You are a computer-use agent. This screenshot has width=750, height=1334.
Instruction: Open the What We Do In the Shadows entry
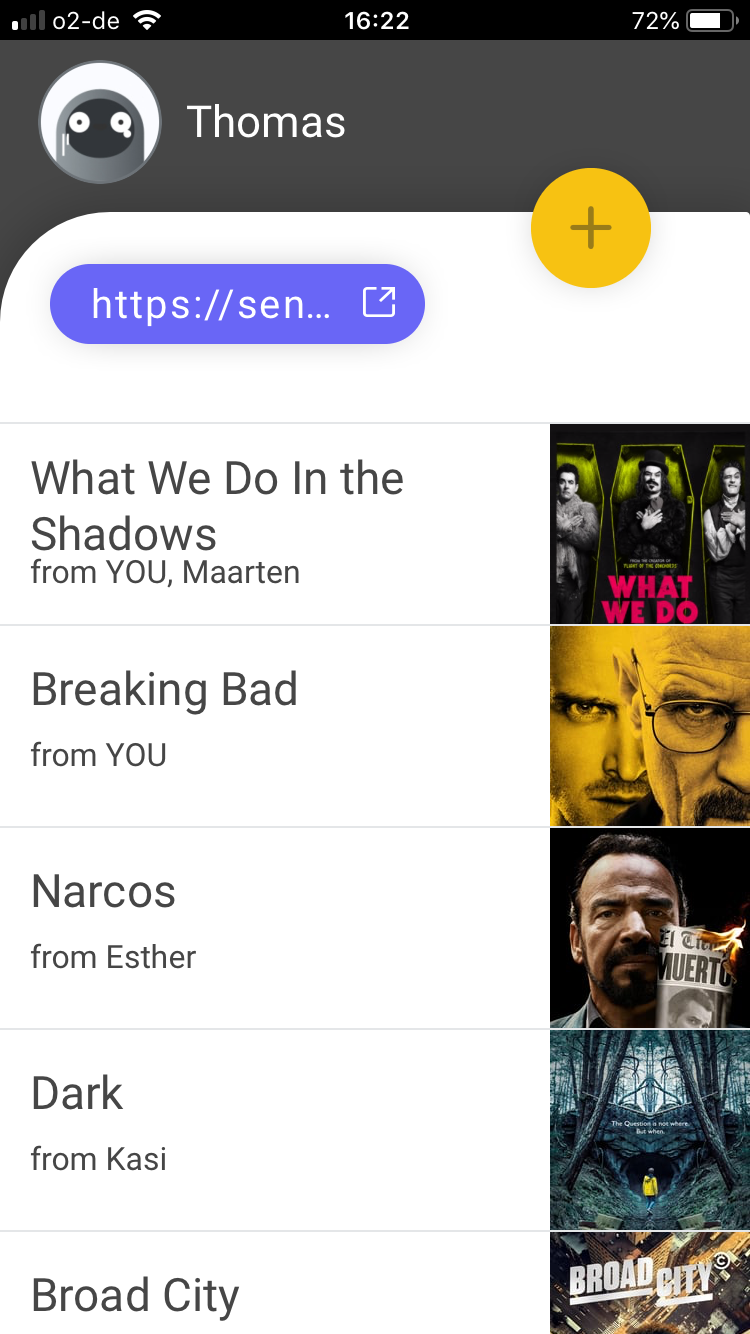coord(275,522)
